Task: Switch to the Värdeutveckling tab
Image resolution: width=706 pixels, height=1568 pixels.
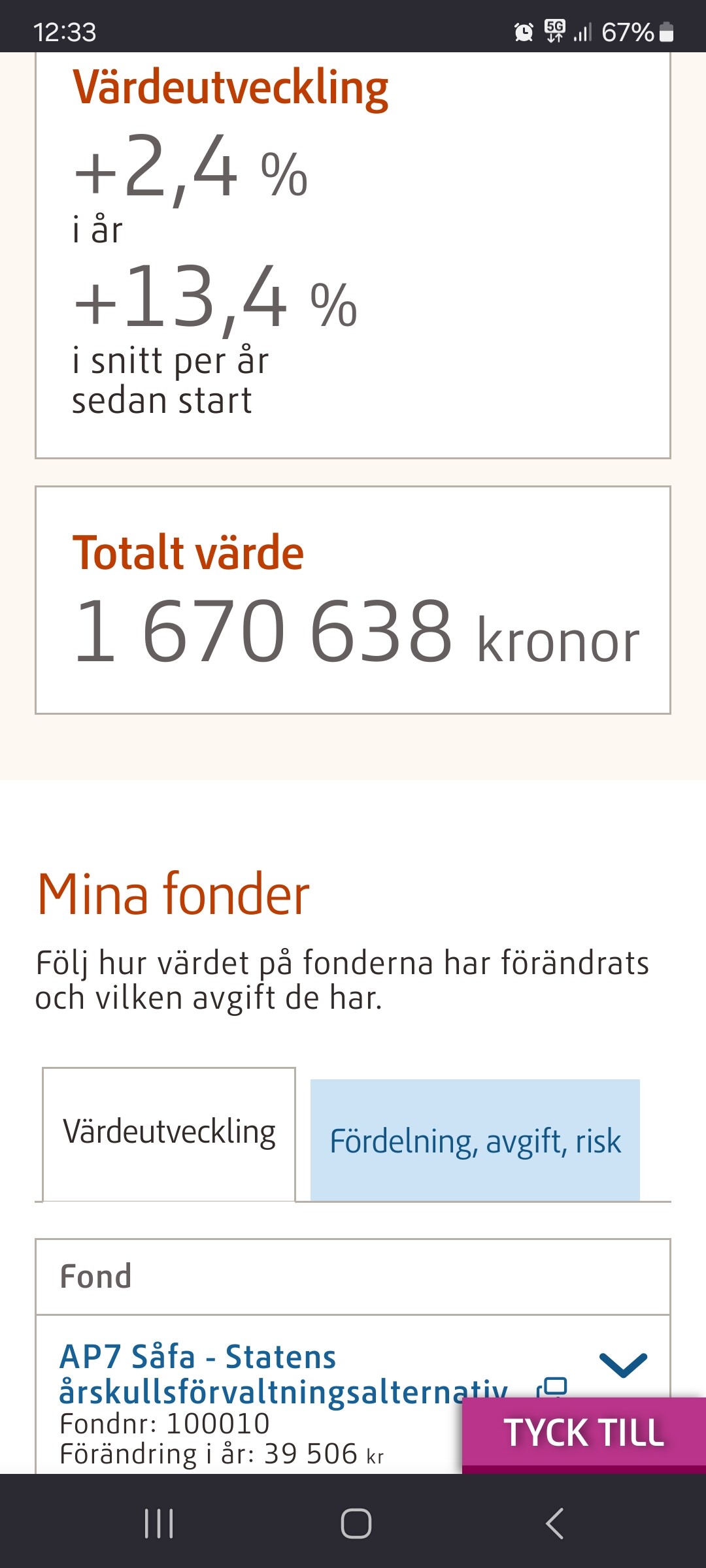Action: (x=169, y=1134)
